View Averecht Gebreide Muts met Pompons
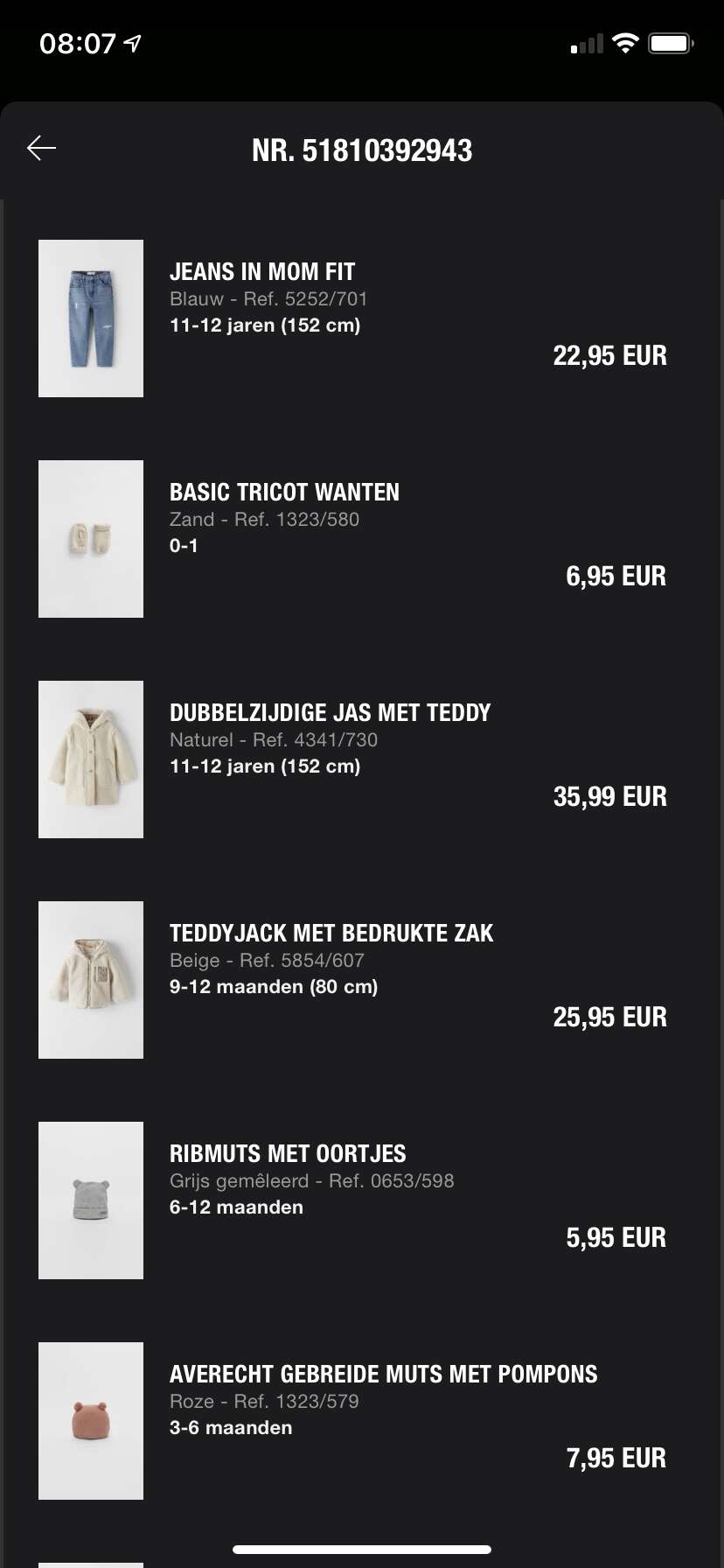This screenshot has width=724, height=1568. [x=362, y=1421]
